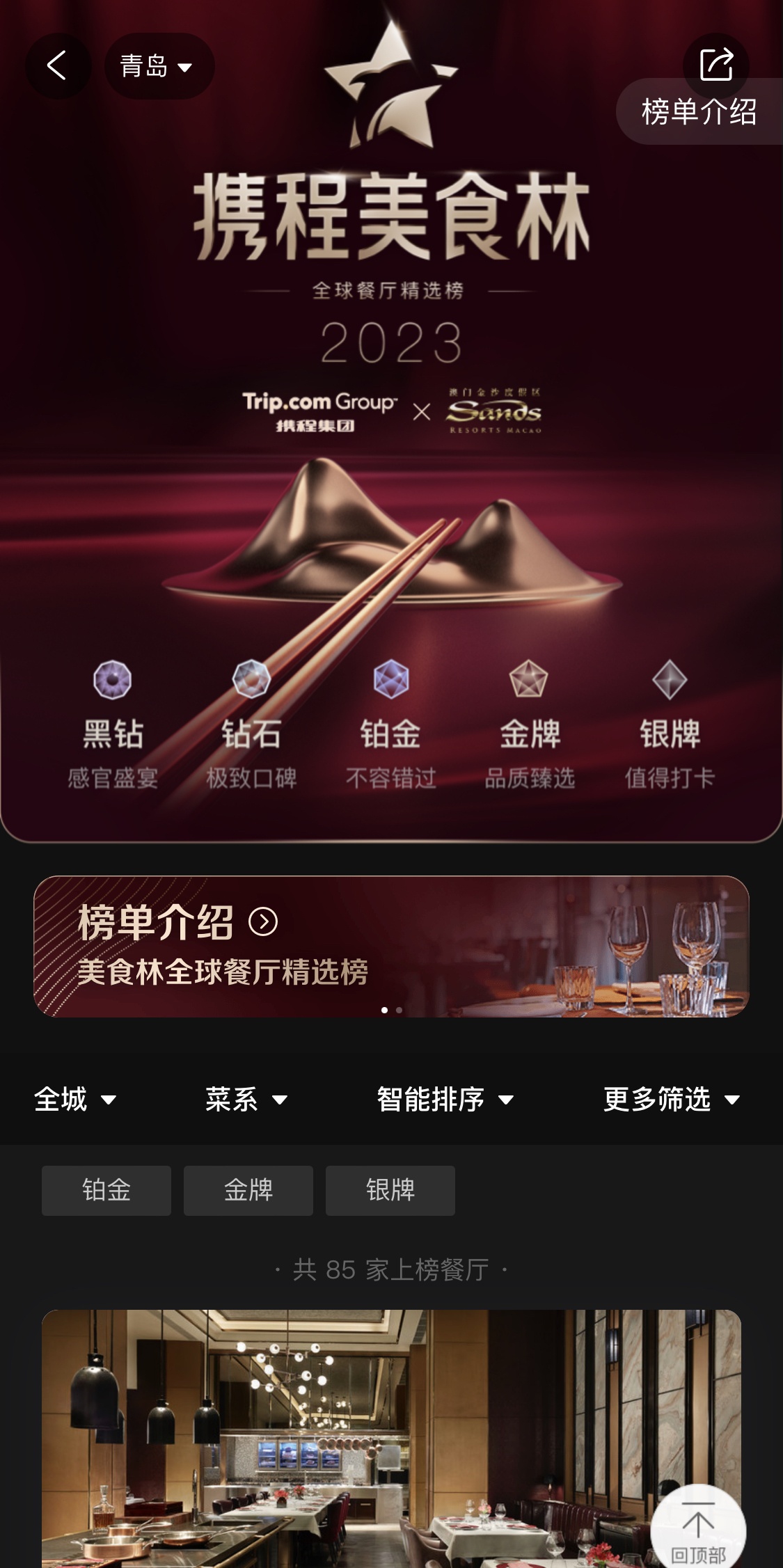
Task: Apply the 银牌 filter chip
Action: tap(390, 1190)
